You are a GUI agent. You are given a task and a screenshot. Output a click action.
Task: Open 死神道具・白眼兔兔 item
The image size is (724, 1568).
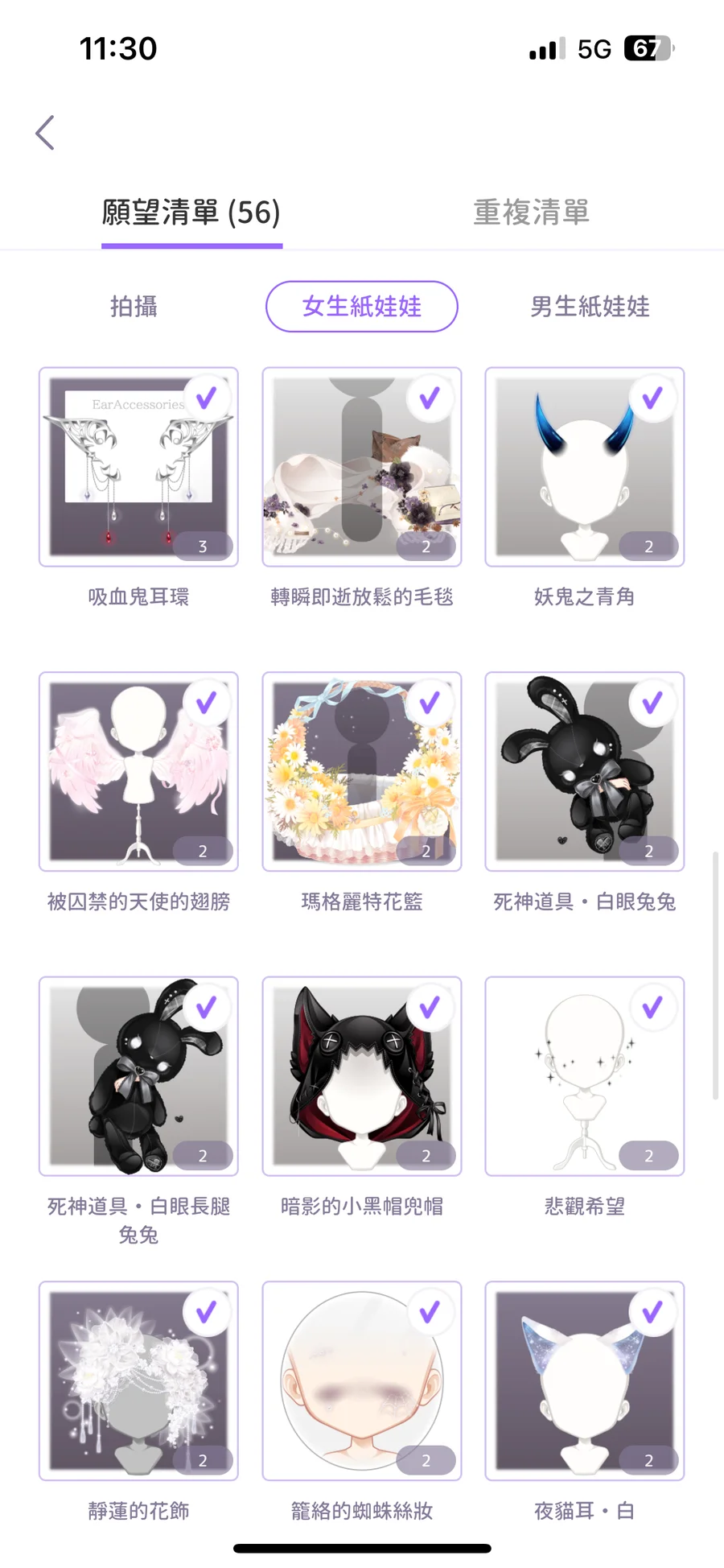(584, 772)
